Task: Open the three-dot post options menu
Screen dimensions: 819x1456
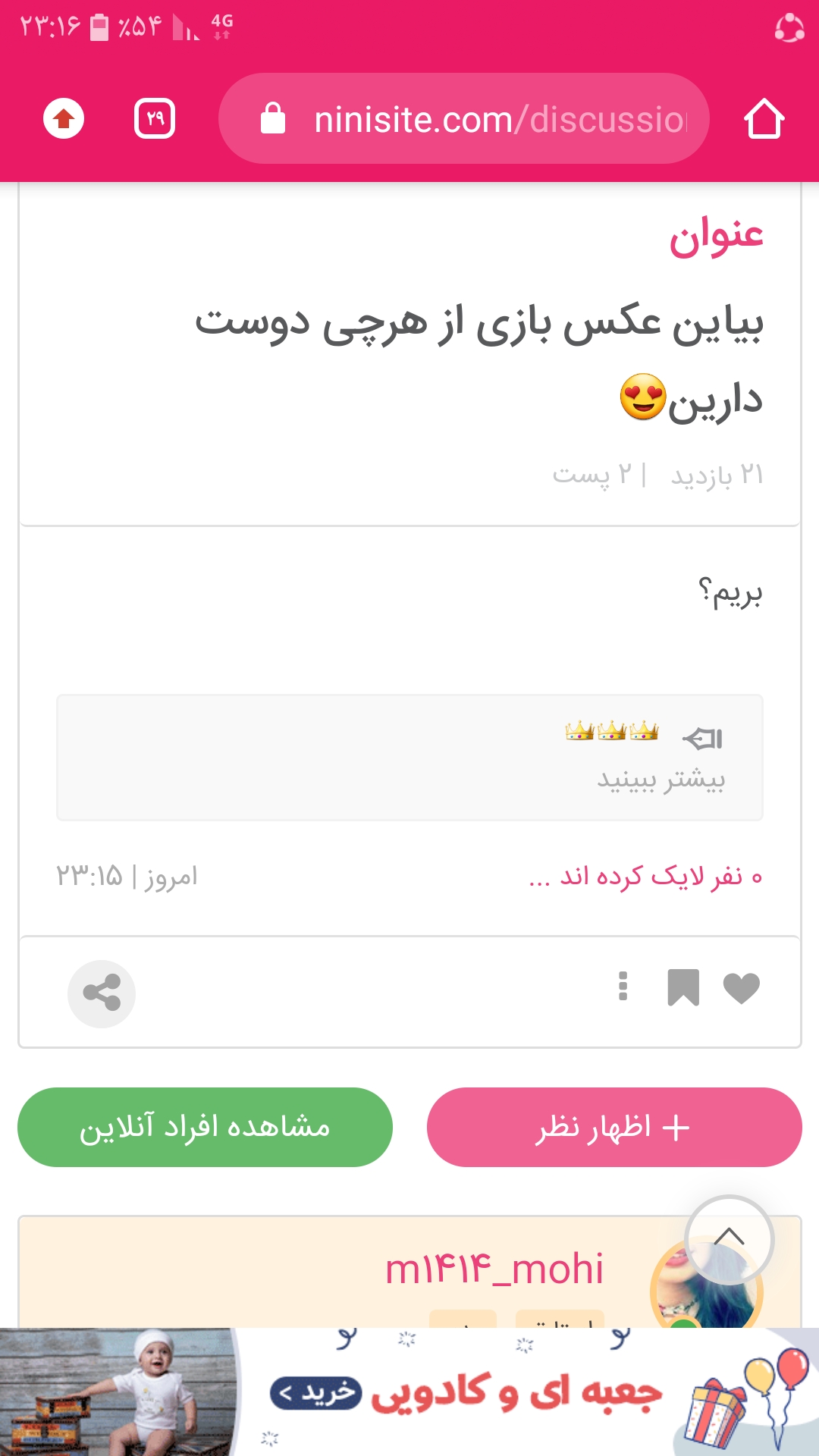Action: (623, 987)
